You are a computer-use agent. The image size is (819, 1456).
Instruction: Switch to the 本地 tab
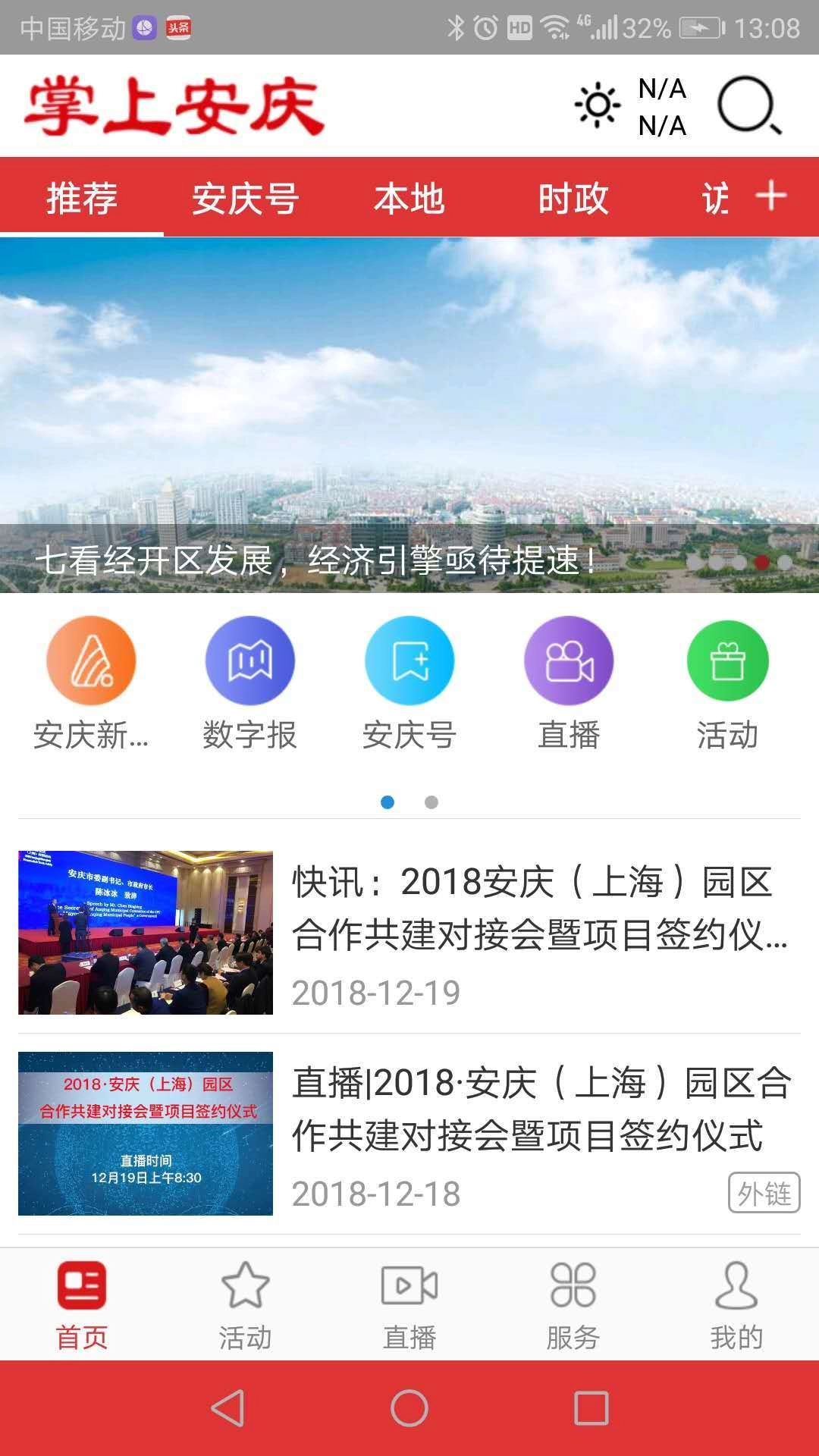pyautogui.click(x=410, y=199)
